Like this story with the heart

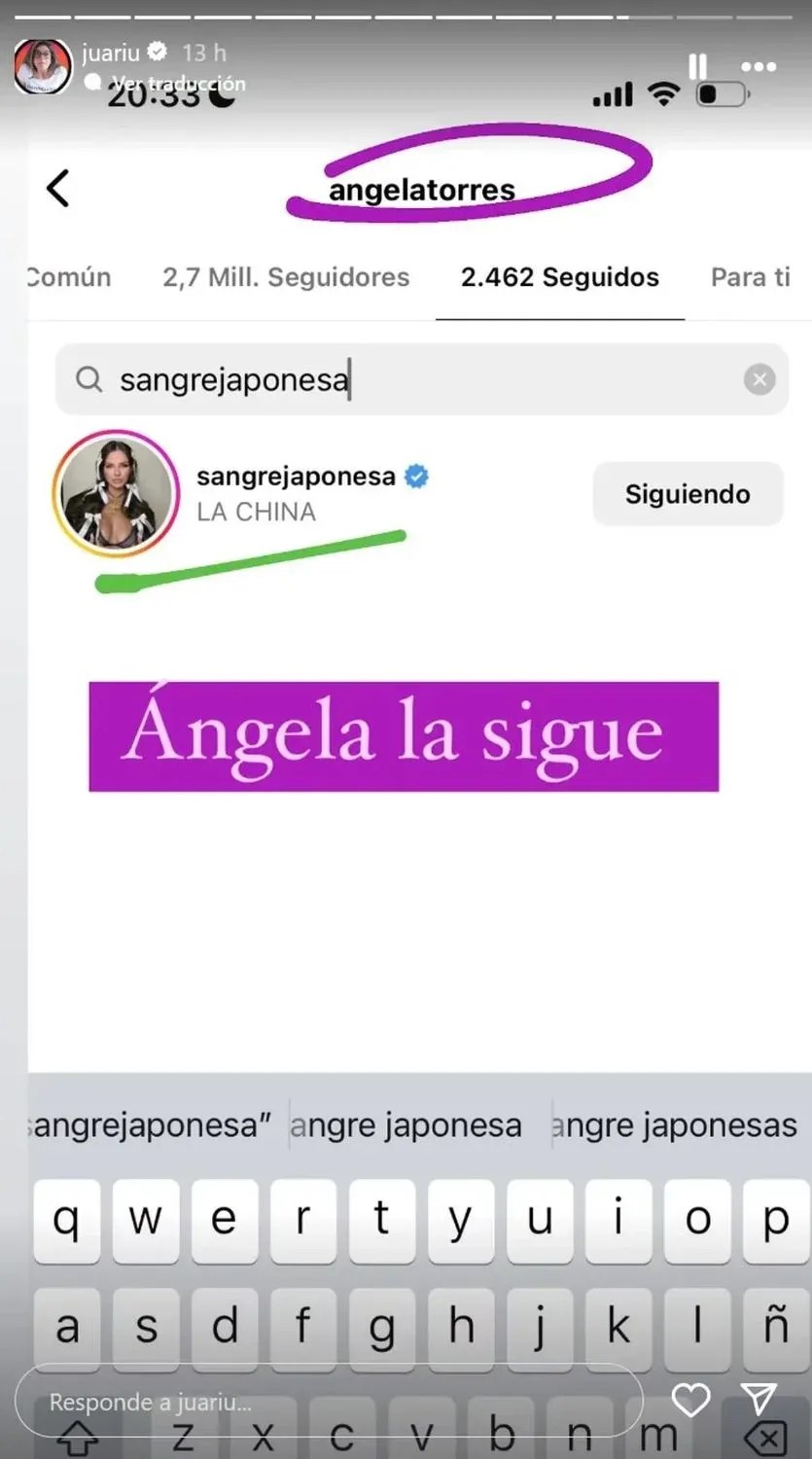point(690,1400)
